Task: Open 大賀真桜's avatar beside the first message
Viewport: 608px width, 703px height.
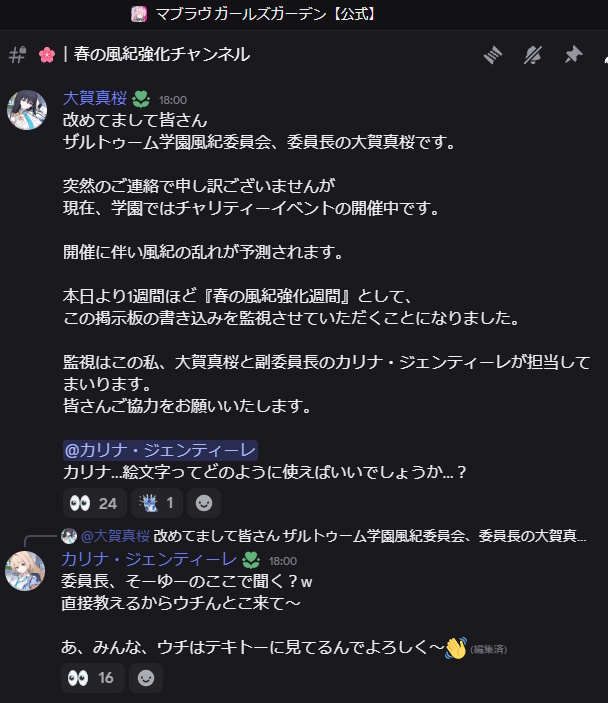Action: pyautogui.click(x=27, y=109)
